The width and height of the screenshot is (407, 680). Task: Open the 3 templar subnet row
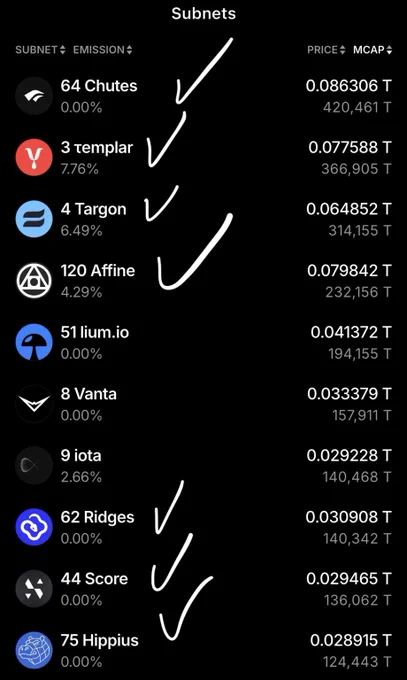[204, 157]
